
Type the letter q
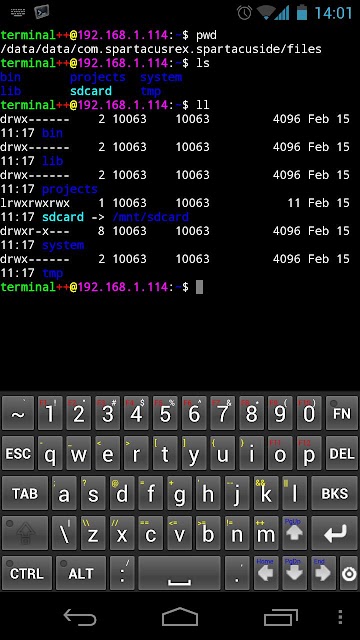(50, 453)
